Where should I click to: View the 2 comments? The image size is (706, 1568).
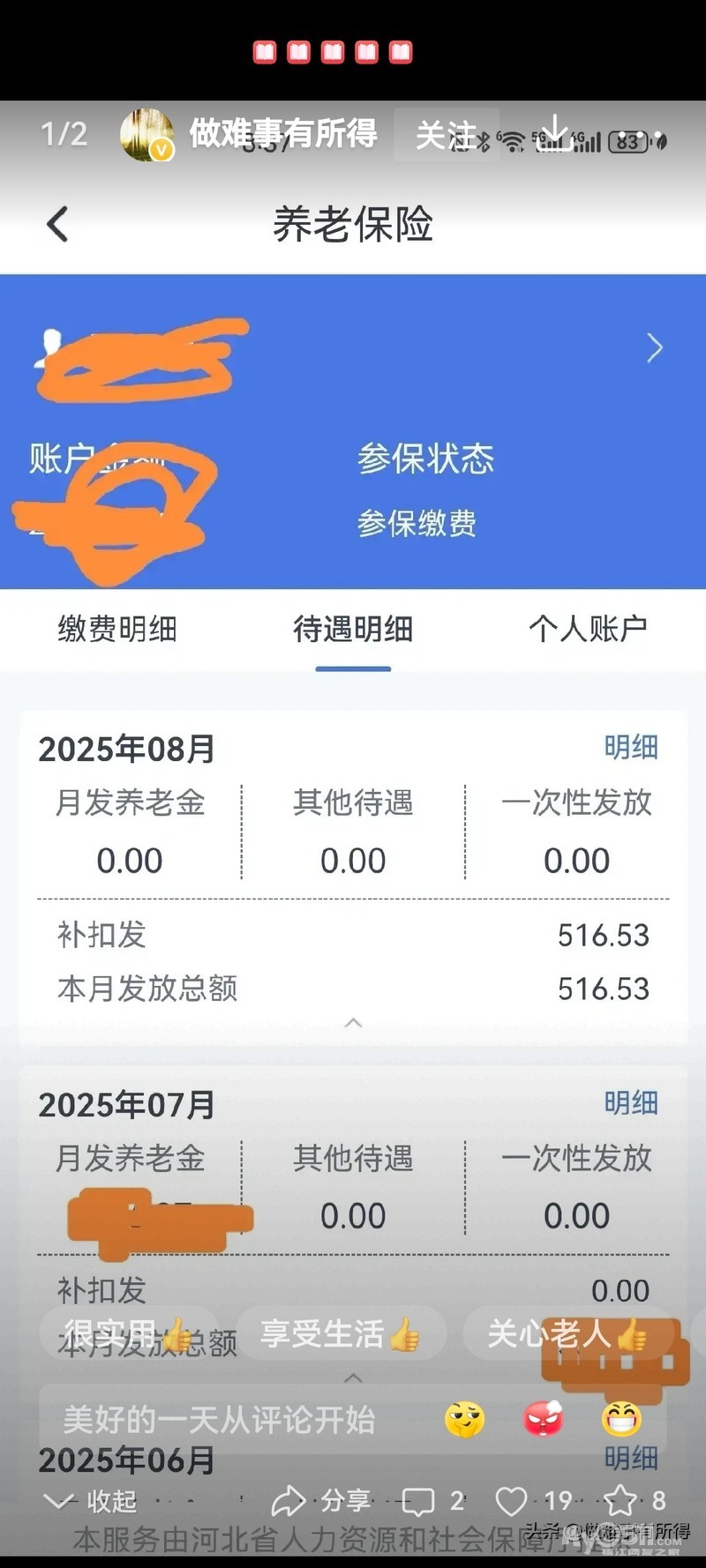point(432,1501)
